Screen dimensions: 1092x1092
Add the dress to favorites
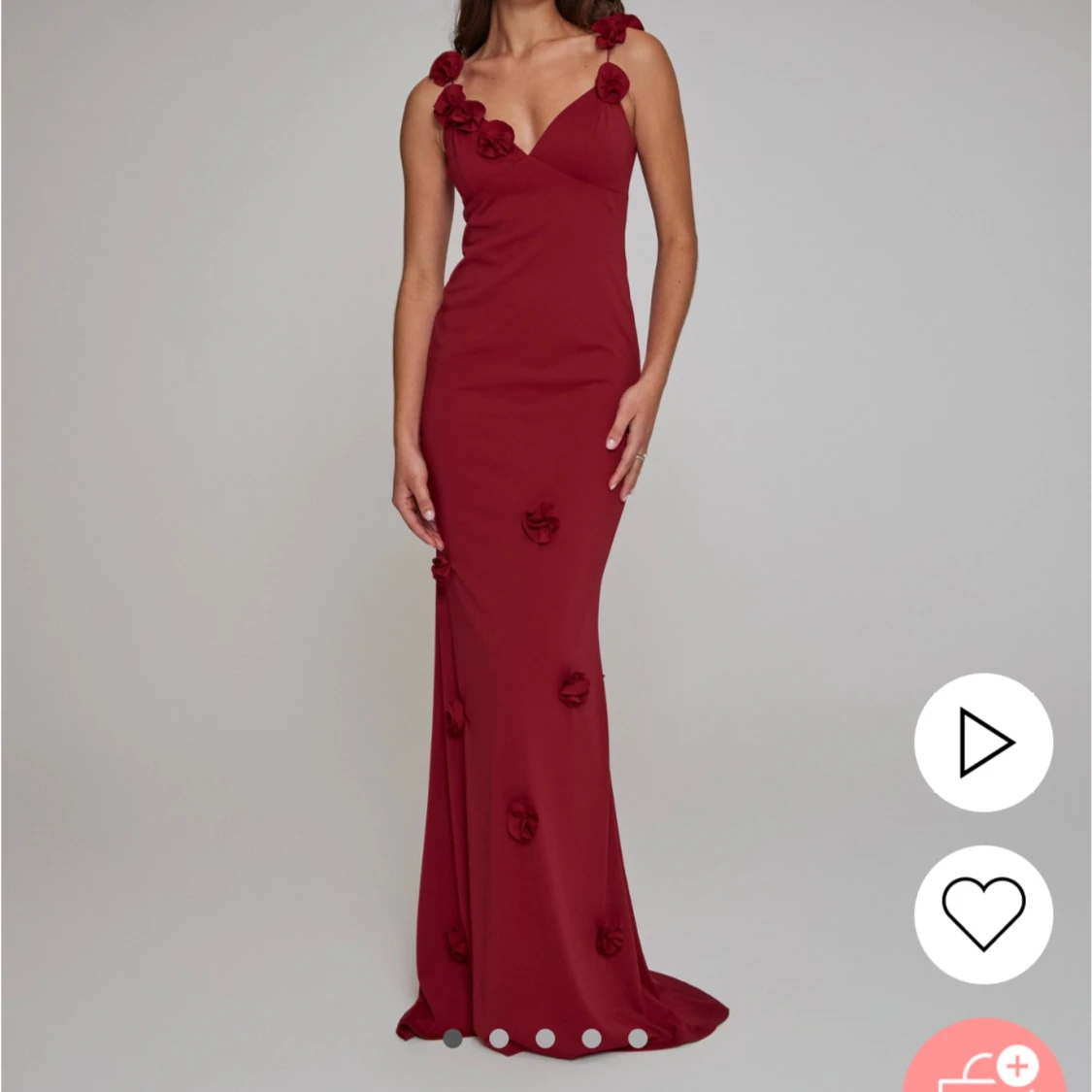tap(983, 913)
